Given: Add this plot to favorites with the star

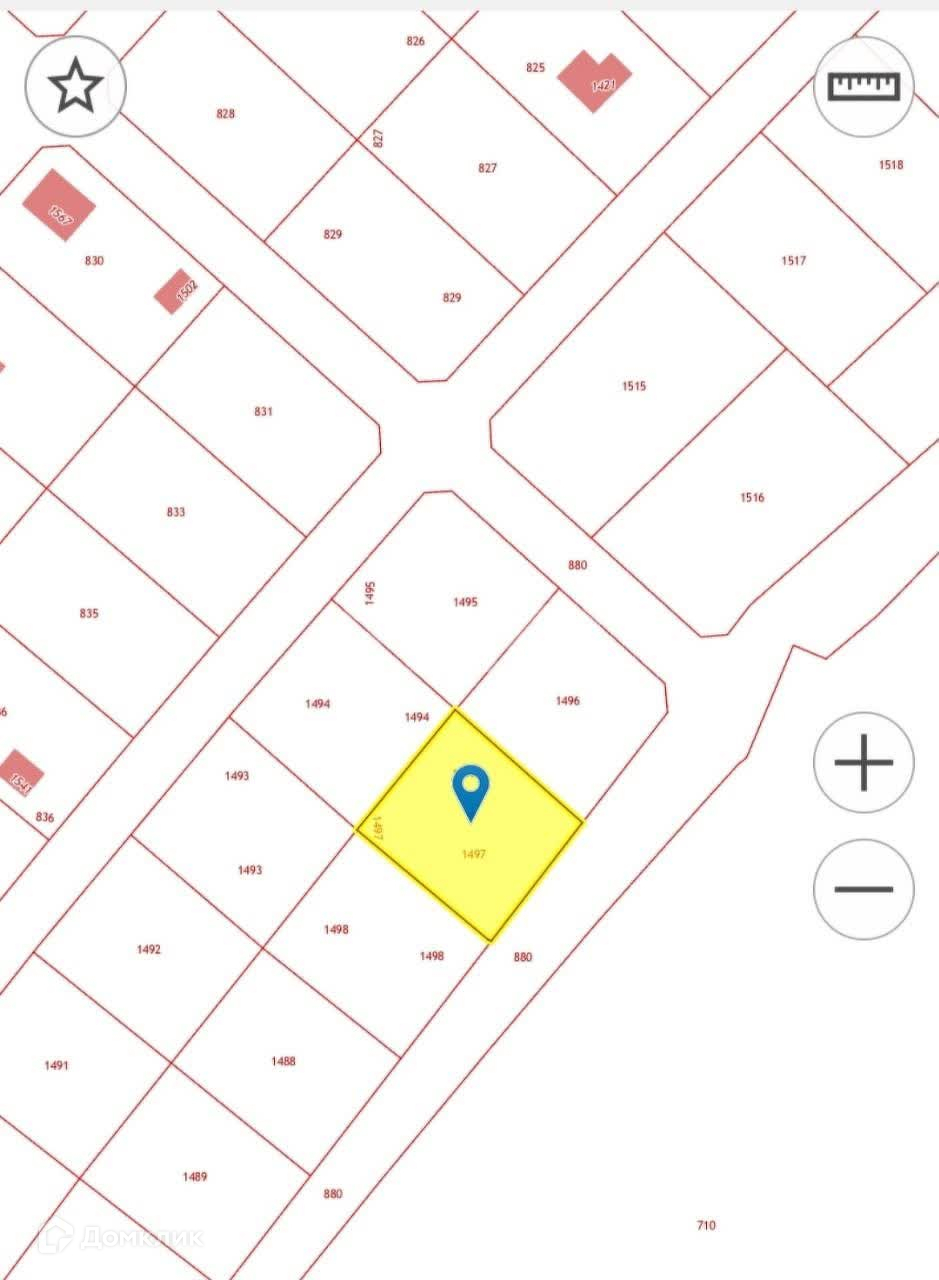Looking at the screenshot, I should 75,87.
